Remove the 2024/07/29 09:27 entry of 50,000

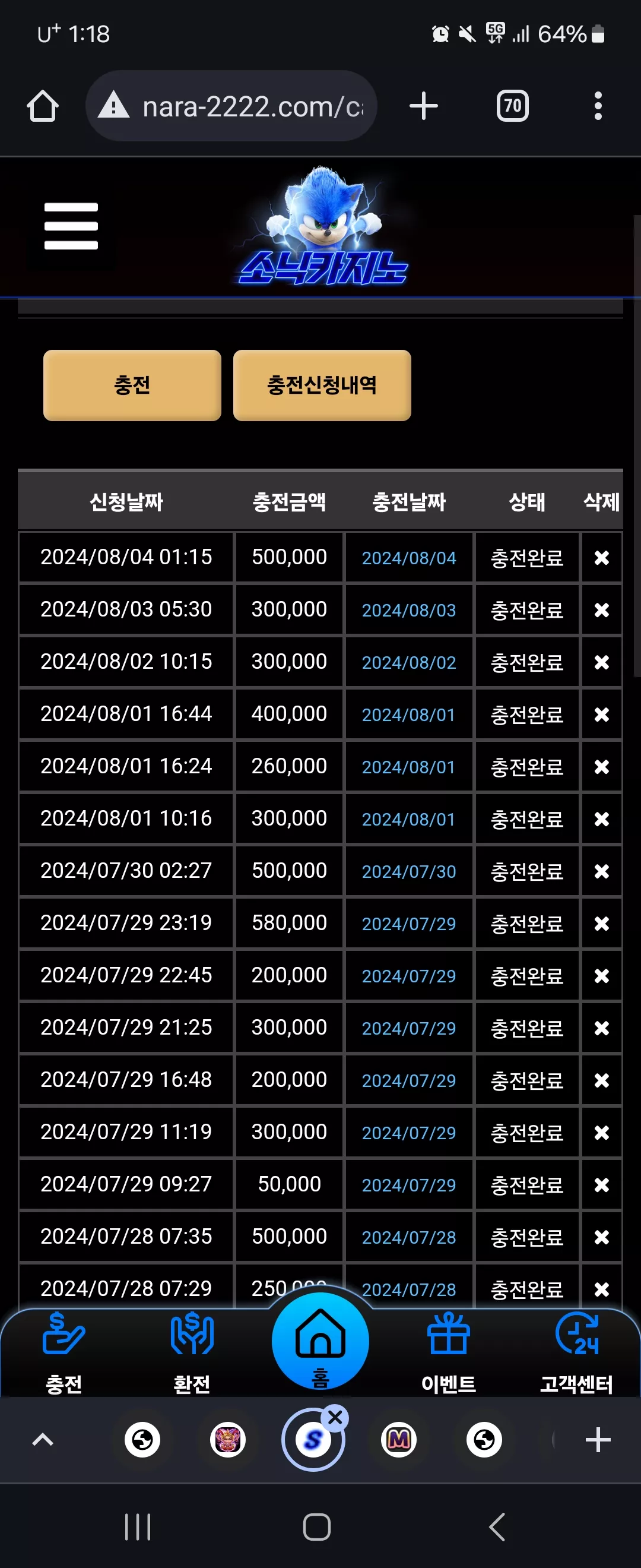pos(601,1184)
